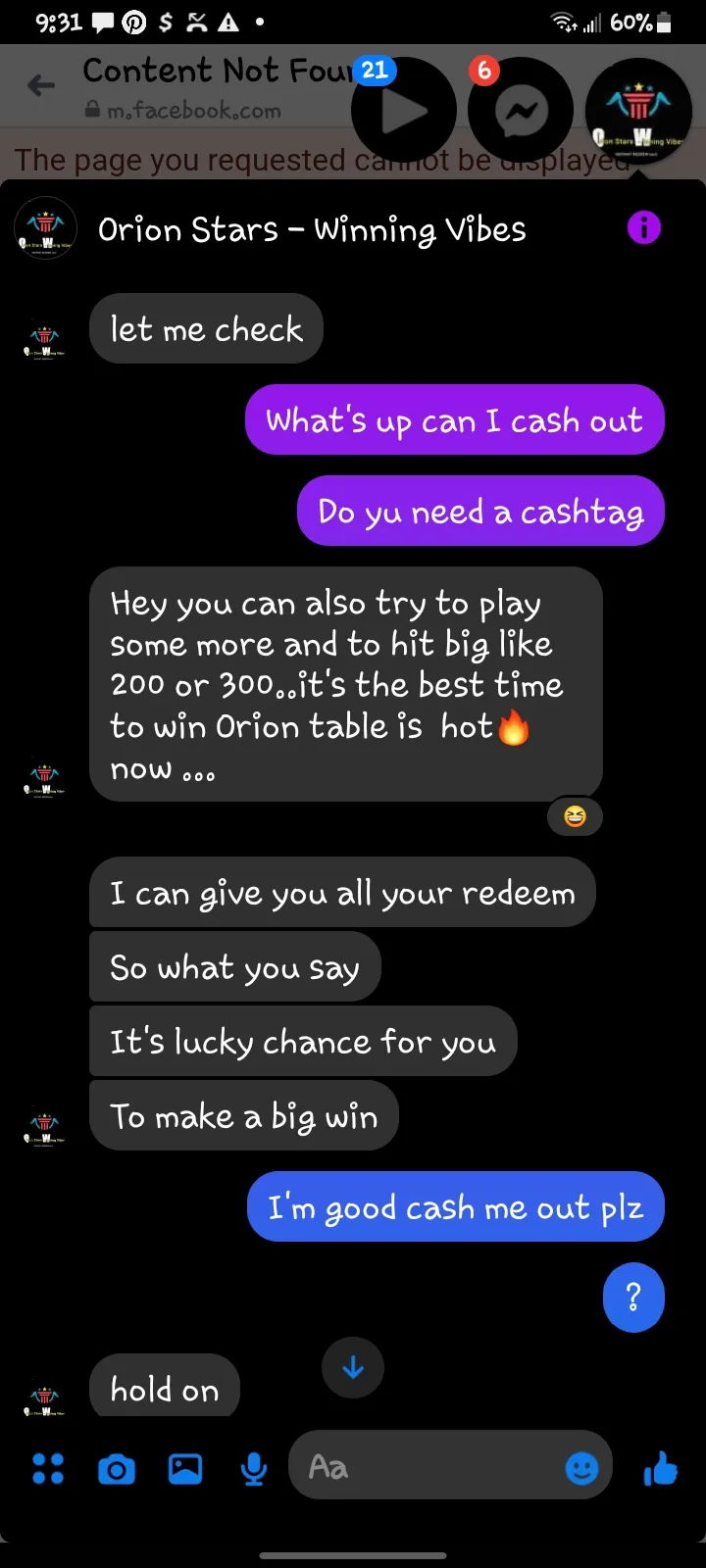Open the camera to take a photo

point(117,1469)
